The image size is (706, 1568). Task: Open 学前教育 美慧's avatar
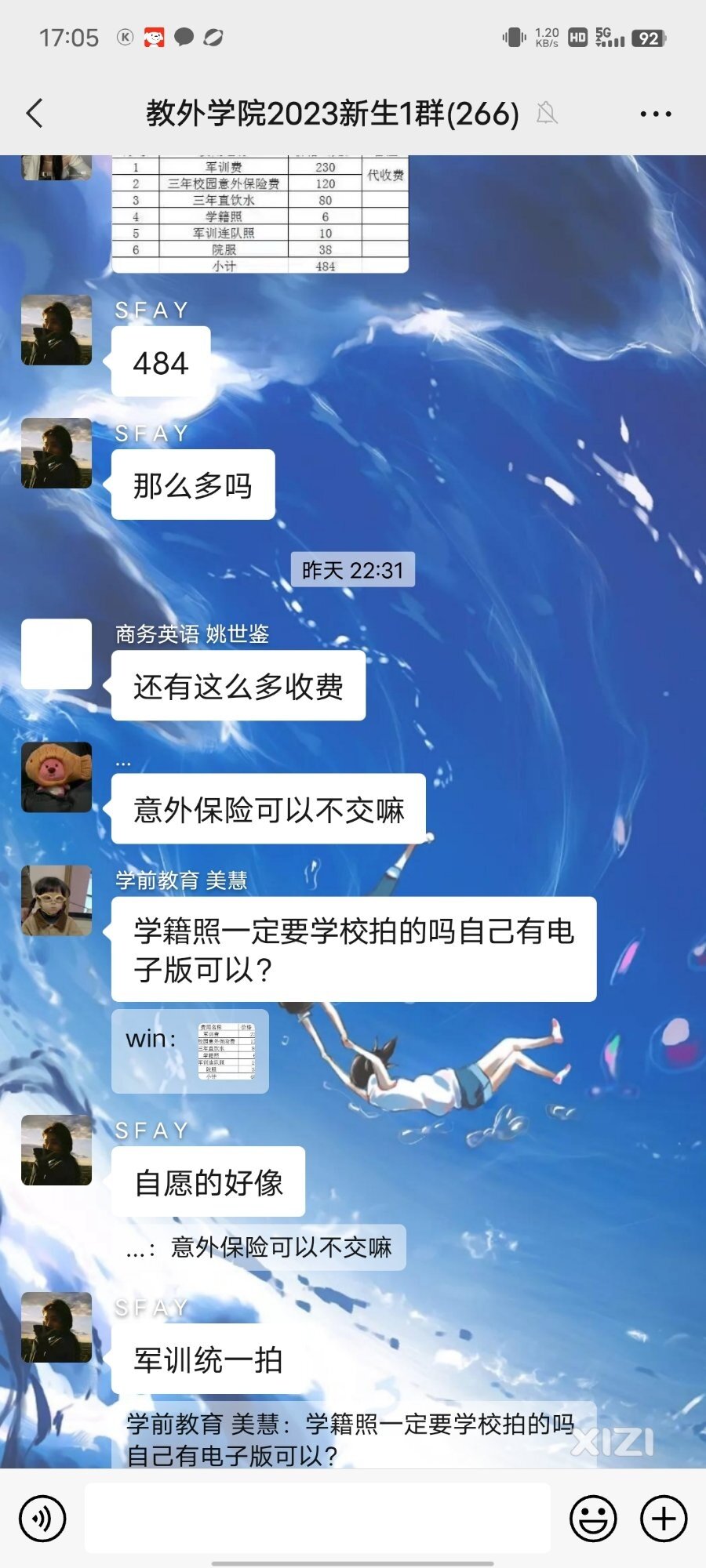pyautogui.click(x=56, y=900)
